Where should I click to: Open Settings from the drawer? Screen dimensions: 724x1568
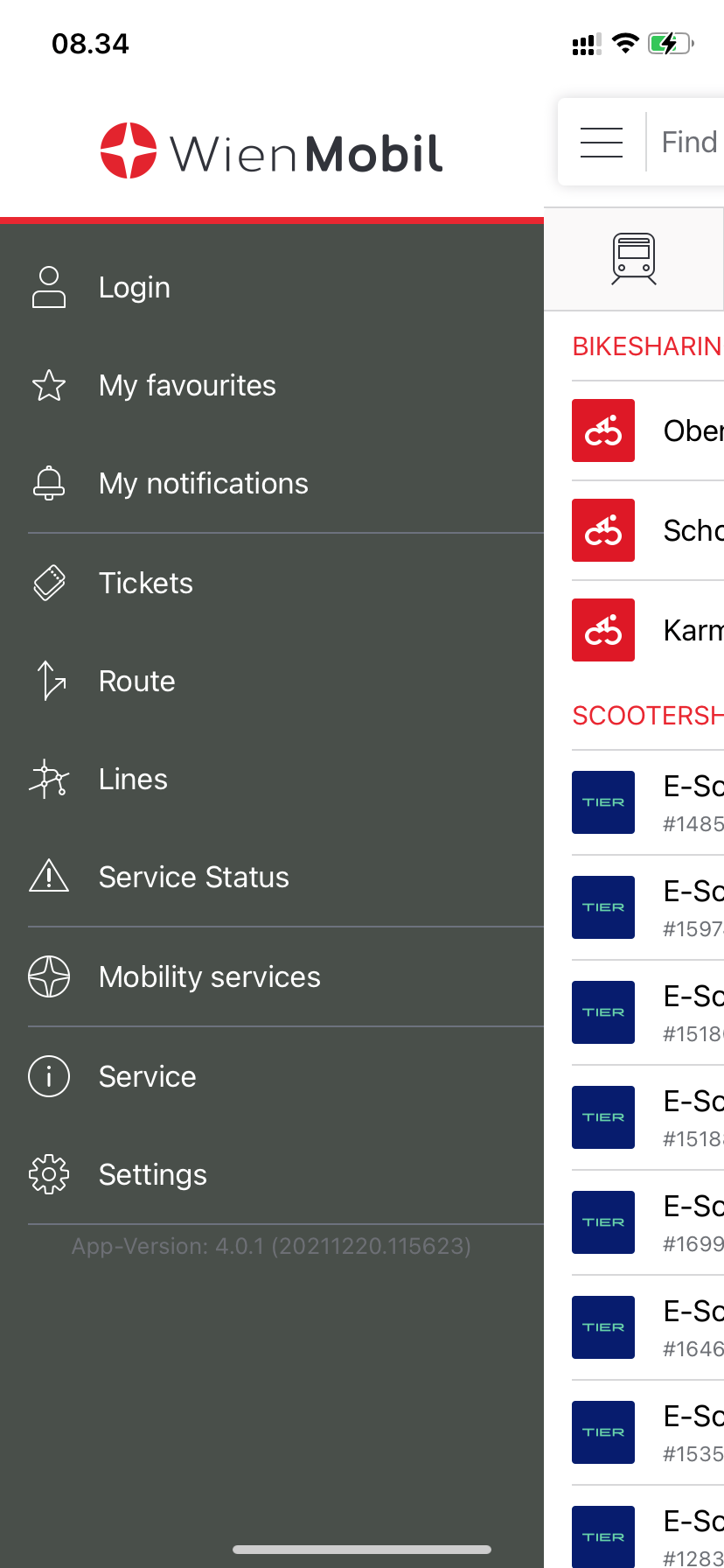tap(272, 1174)
